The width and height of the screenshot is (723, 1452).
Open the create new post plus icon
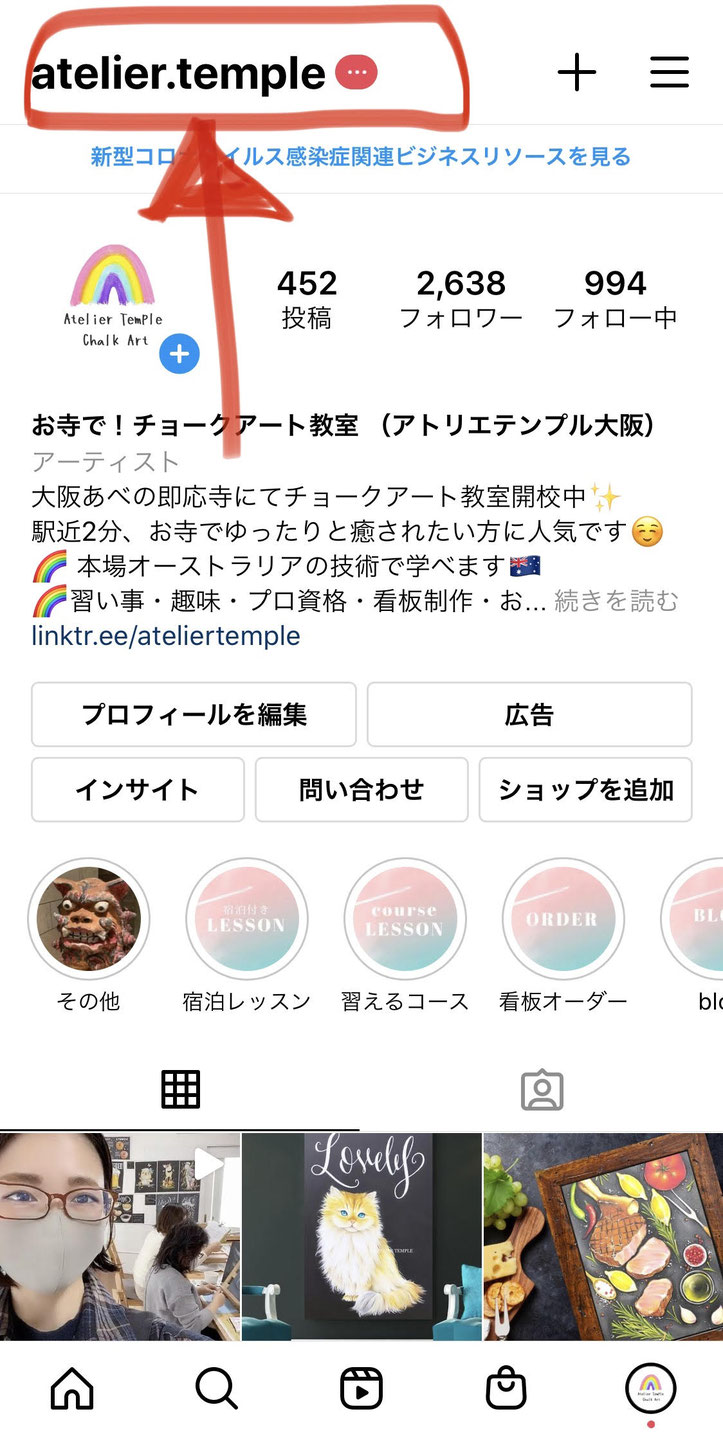click(x=576, y=72)
